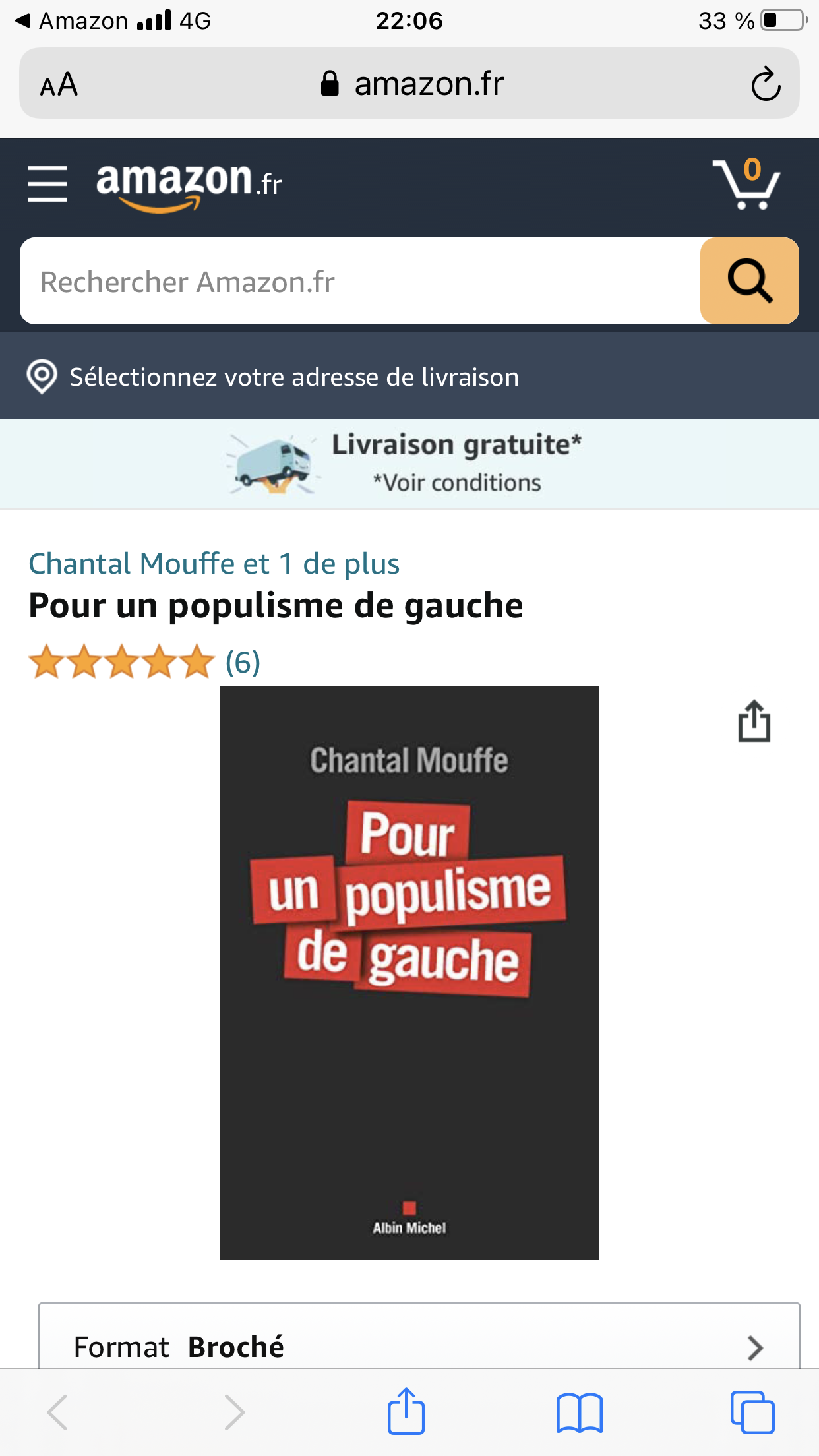Open the book cover image

point(409,973)
